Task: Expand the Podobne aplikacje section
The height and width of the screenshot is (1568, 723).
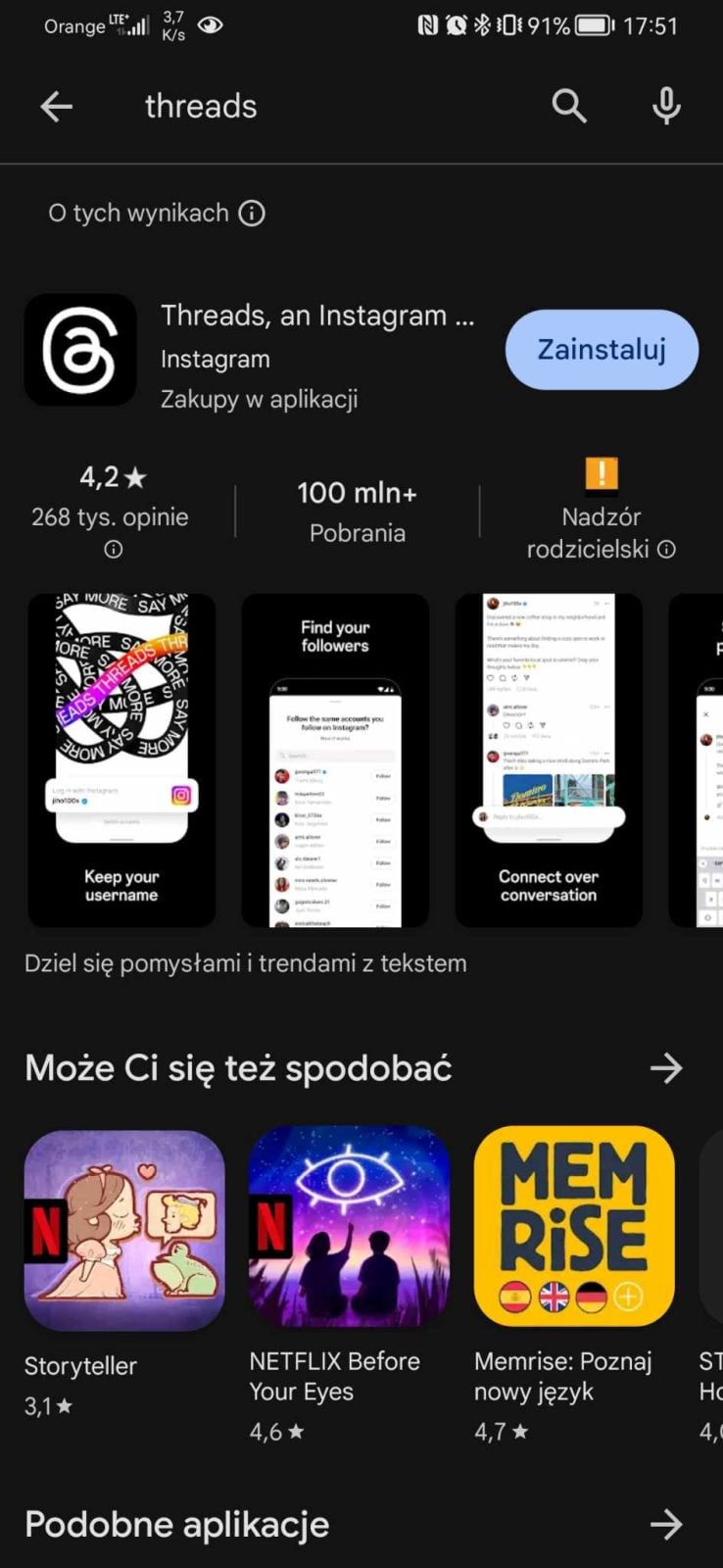Action: 666,1524
